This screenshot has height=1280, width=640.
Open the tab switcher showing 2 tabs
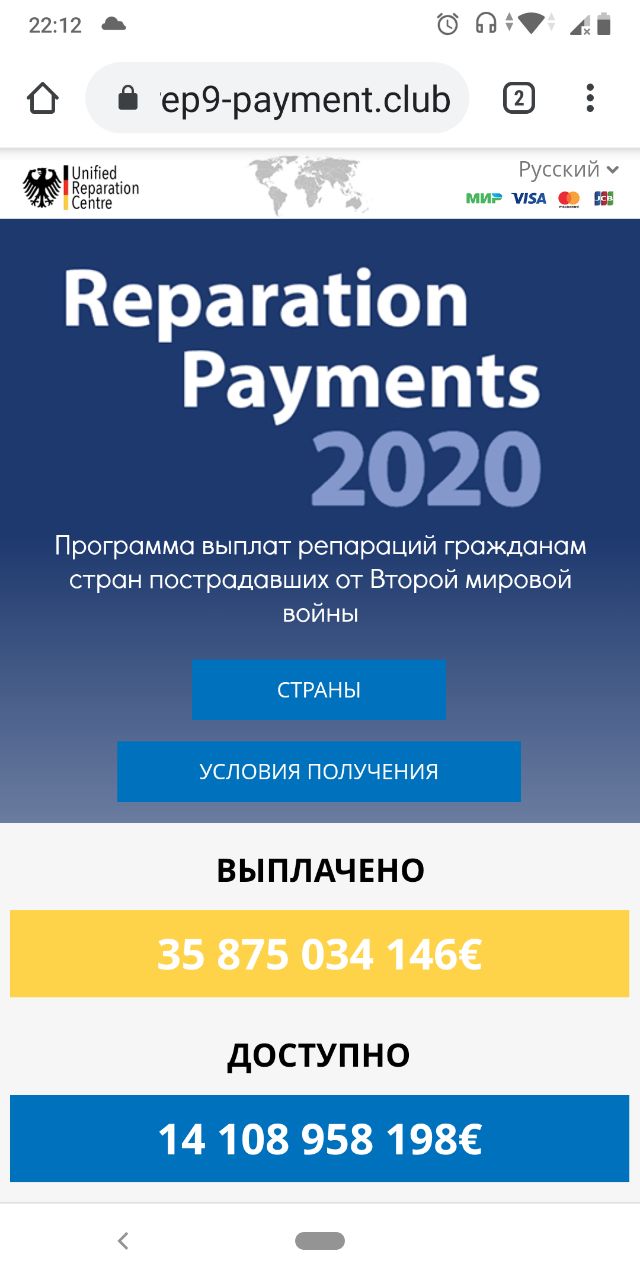point(518,98)
